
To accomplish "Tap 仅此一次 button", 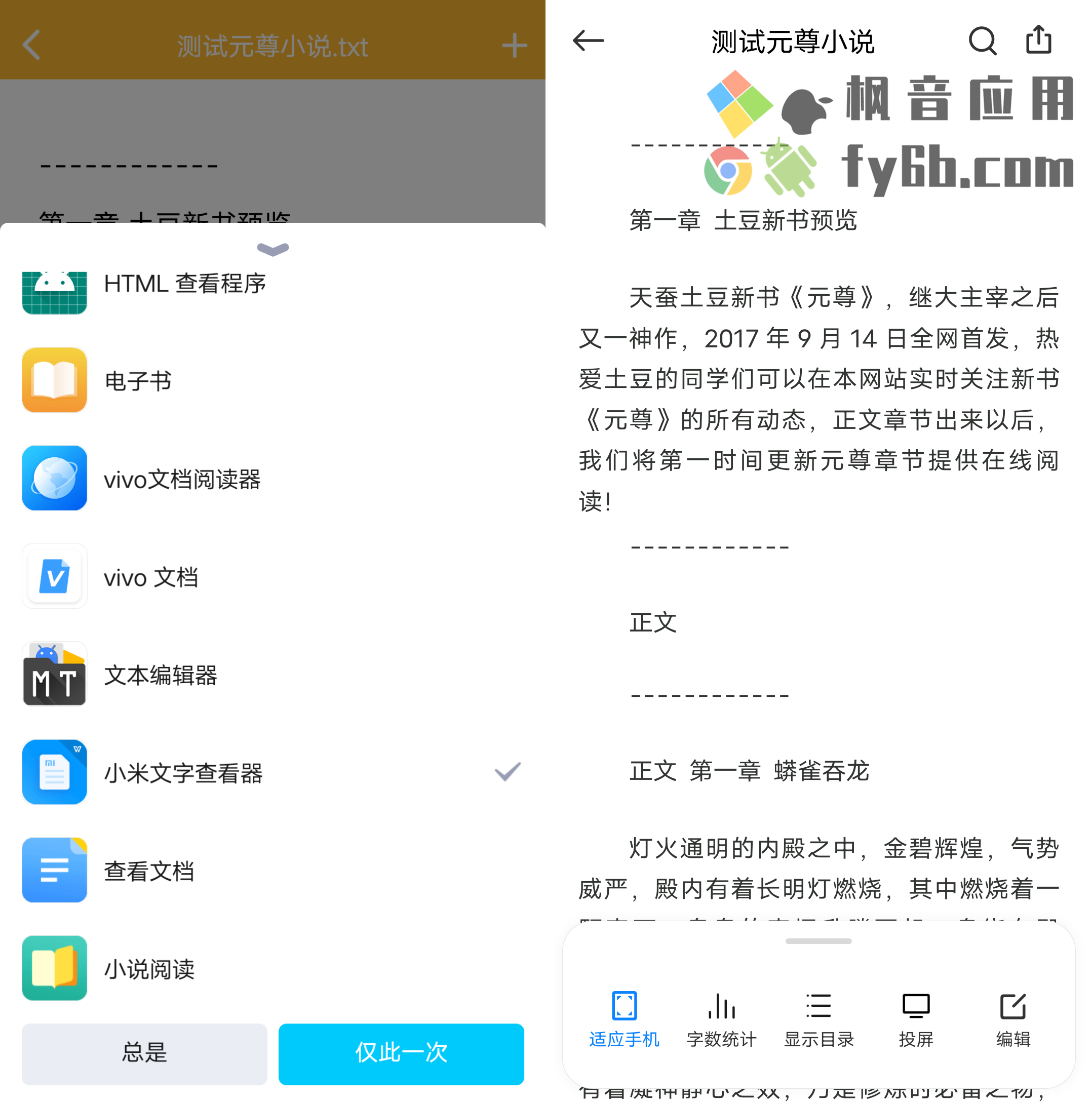I will click(x=401, y=1053).
